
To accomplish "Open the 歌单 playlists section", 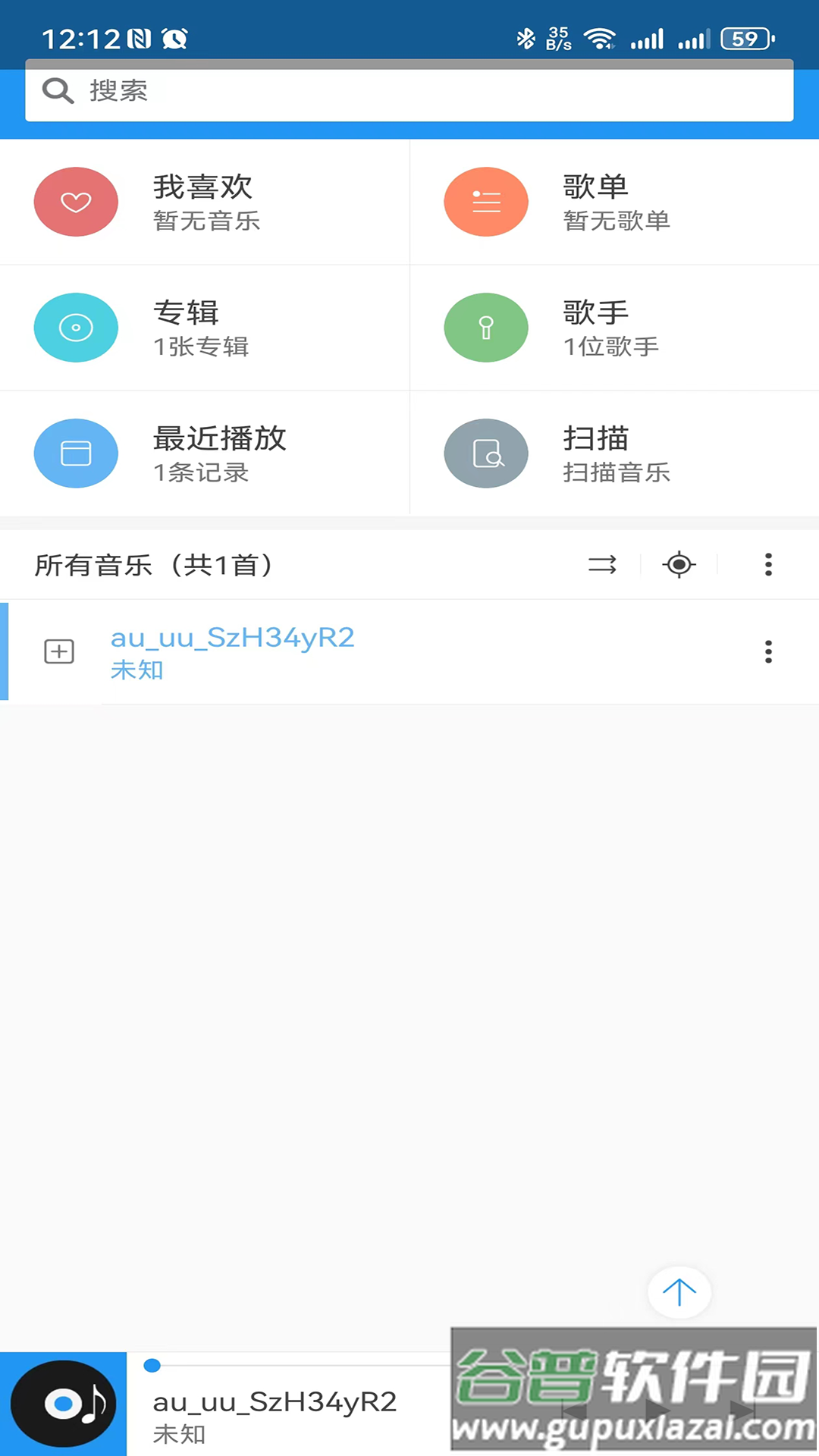I will pos(614,202).
